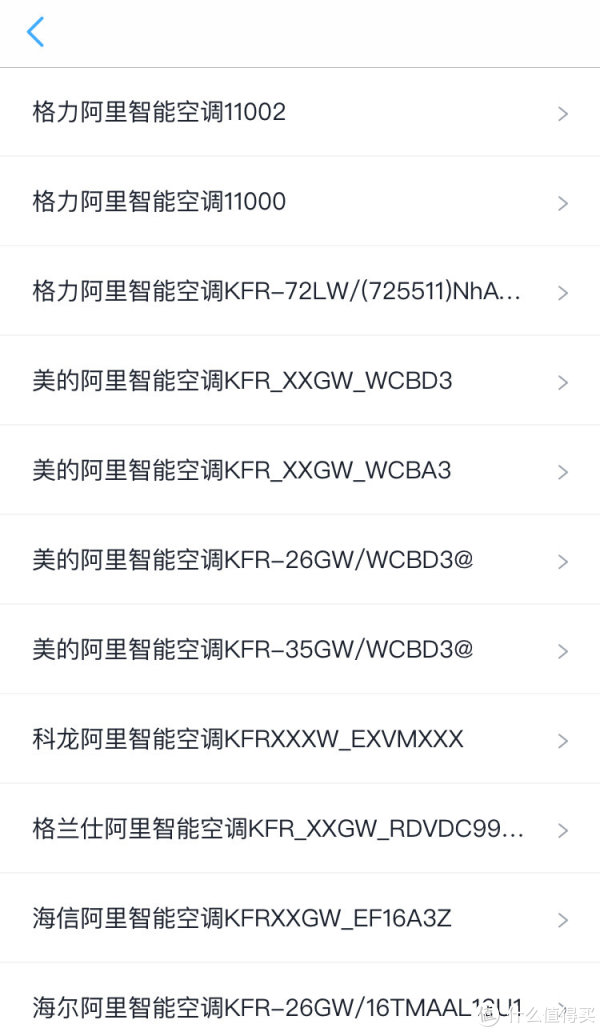Open 格力阿里智能空调11002
This screenshot has width=600, height=1032.
300,112
